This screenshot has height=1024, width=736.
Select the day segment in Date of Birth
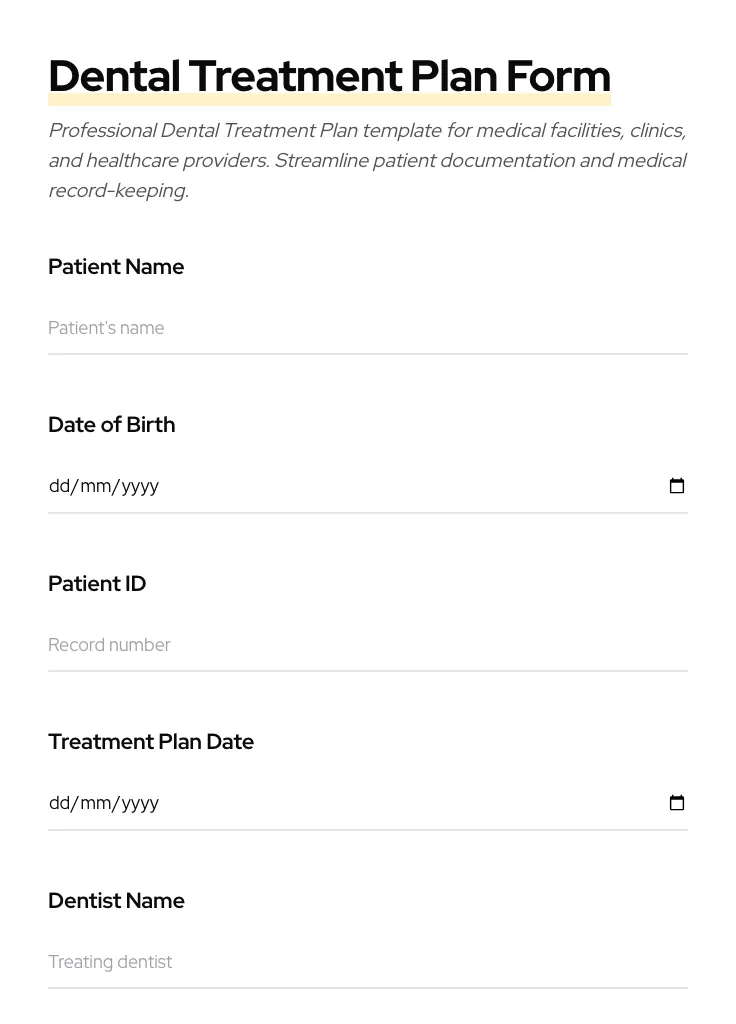point(61,486)
